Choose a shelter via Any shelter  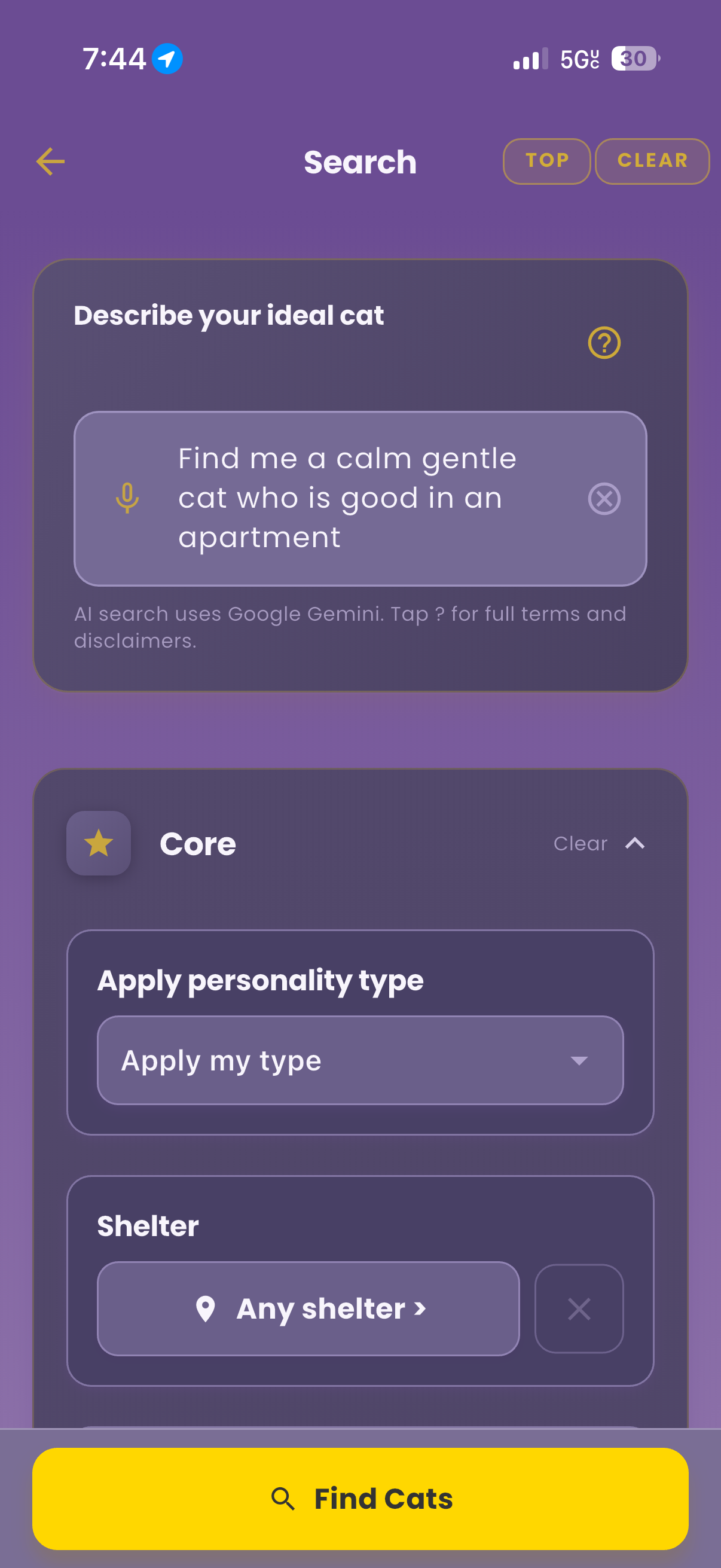pyautogui.click(x=308, y=1308)
